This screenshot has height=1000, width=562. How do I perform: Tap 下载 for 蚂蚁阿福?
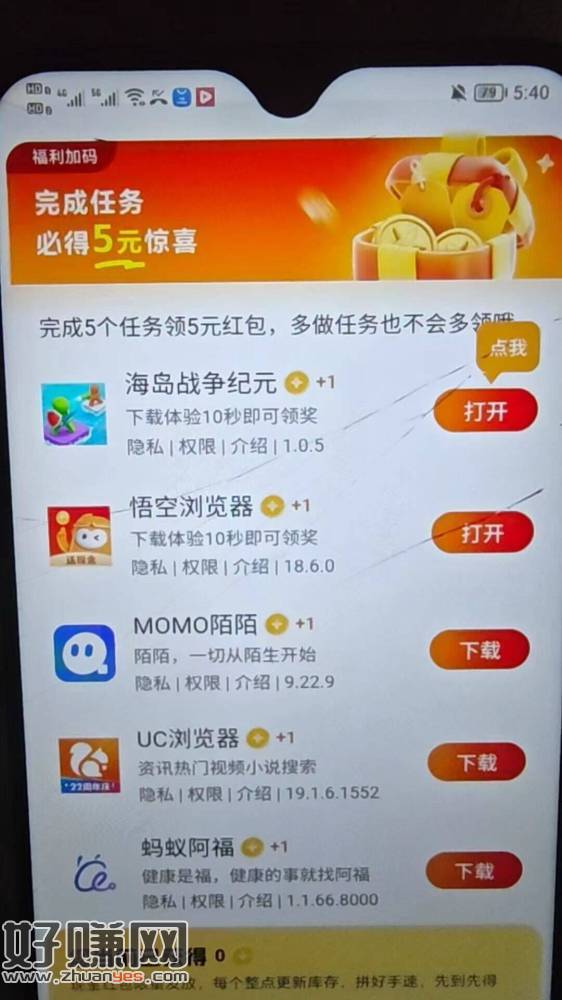pyautogui.click(x=474, y=870)
